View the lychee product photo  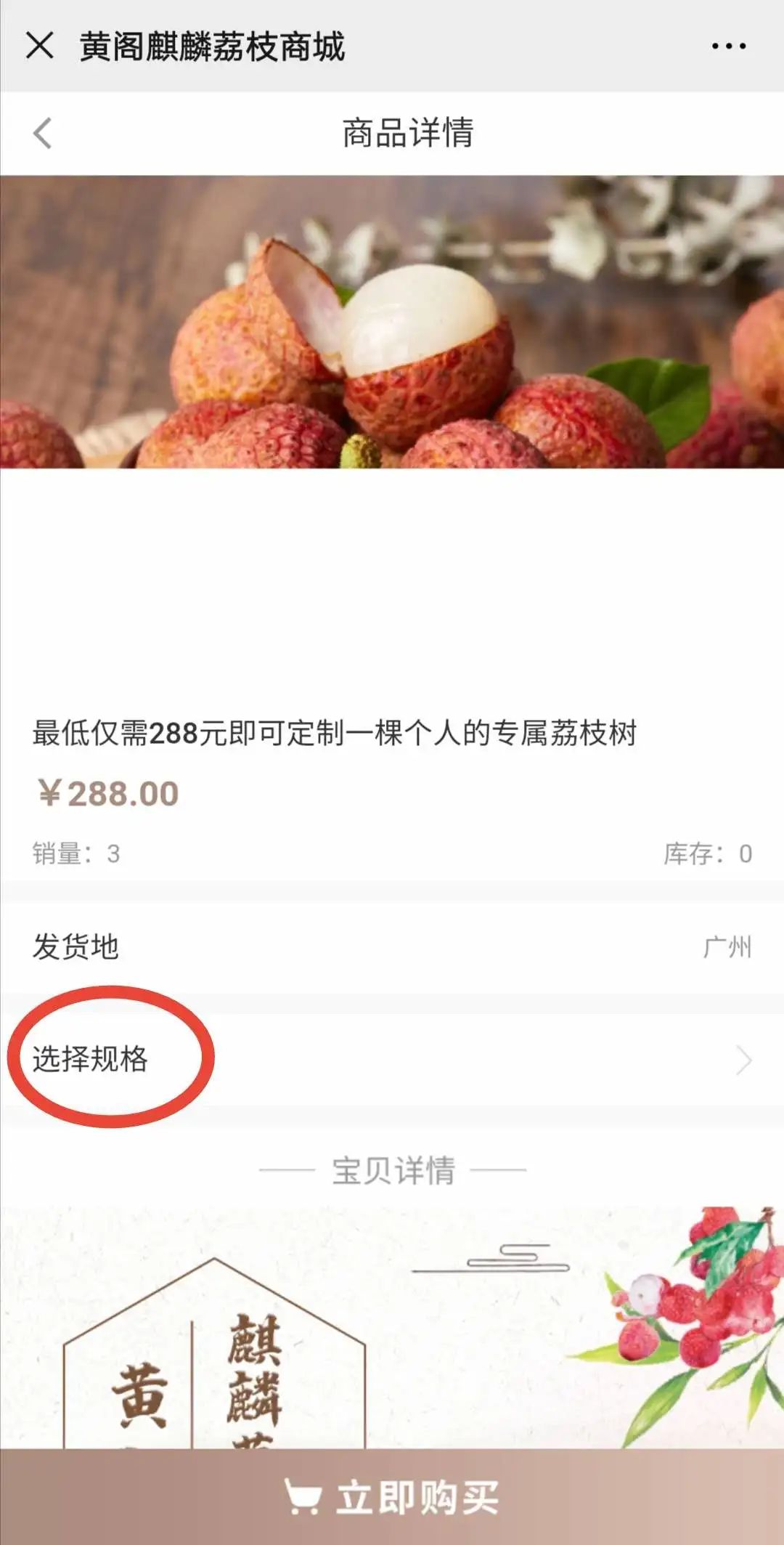pos(392,322)
